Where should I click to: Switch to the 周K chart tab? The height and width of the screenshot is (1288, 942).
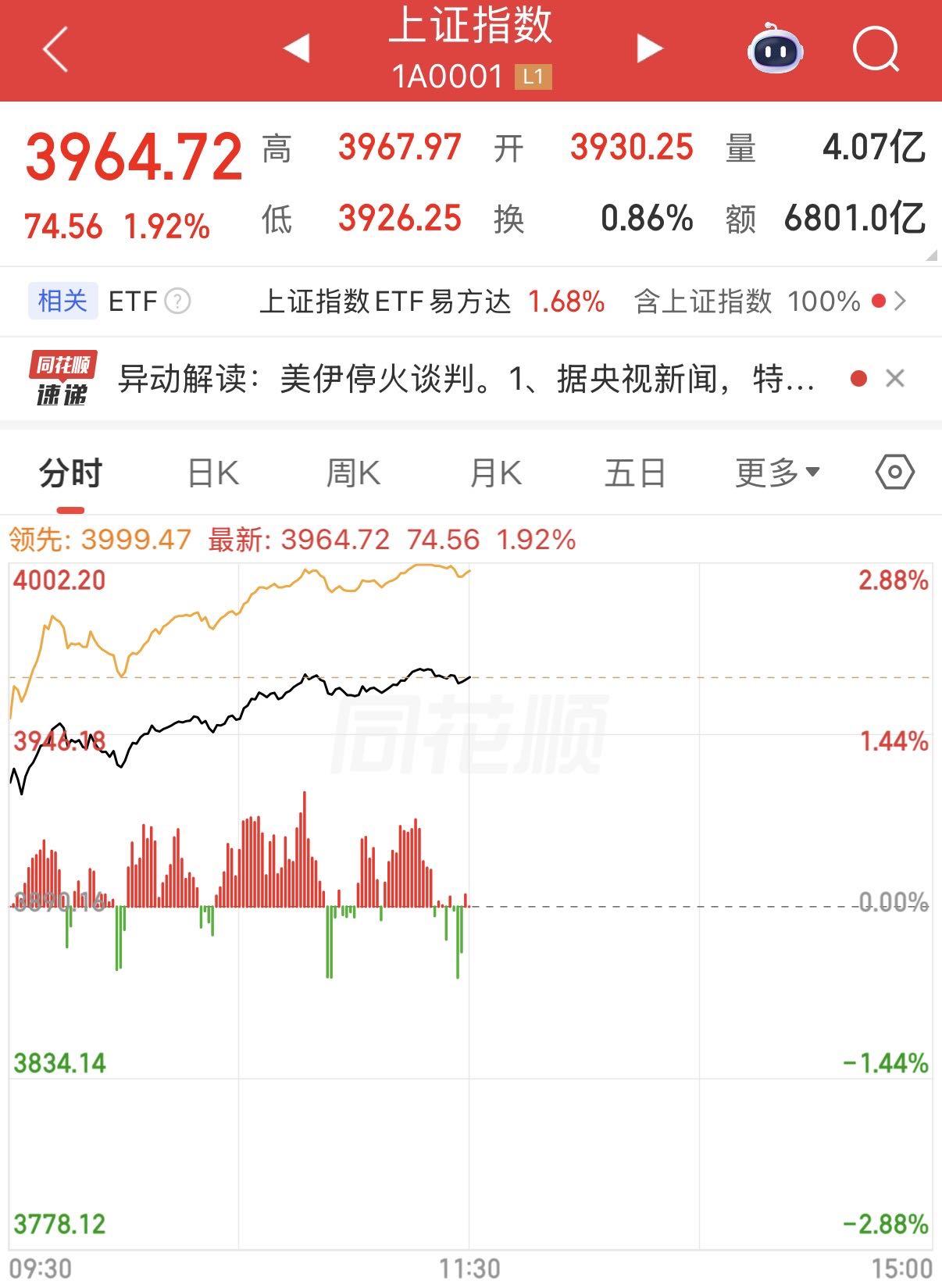click(x=353, y=473)
